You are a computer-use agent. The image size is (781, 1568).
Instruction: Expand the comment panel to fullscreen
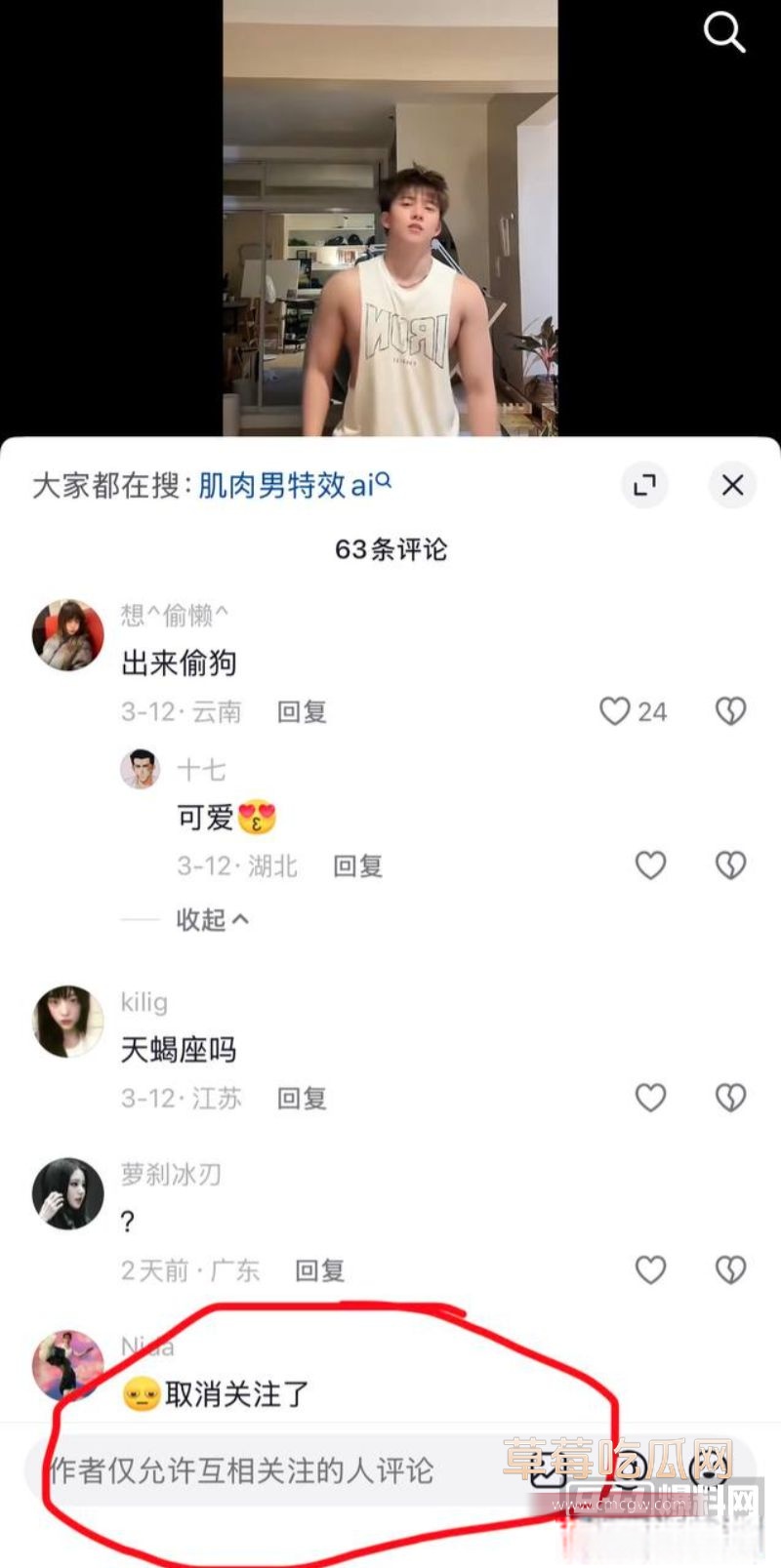(645, 485)
